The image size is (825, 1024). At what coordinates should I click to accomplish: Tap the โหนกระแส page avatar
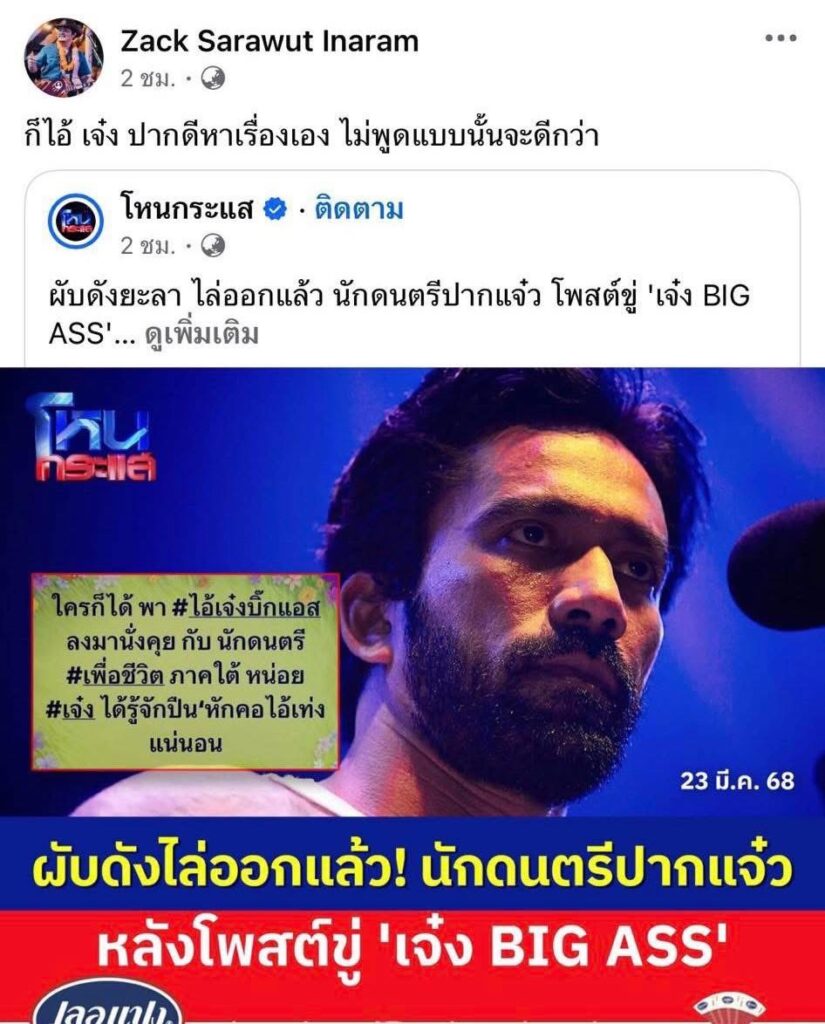click(76, 222)
